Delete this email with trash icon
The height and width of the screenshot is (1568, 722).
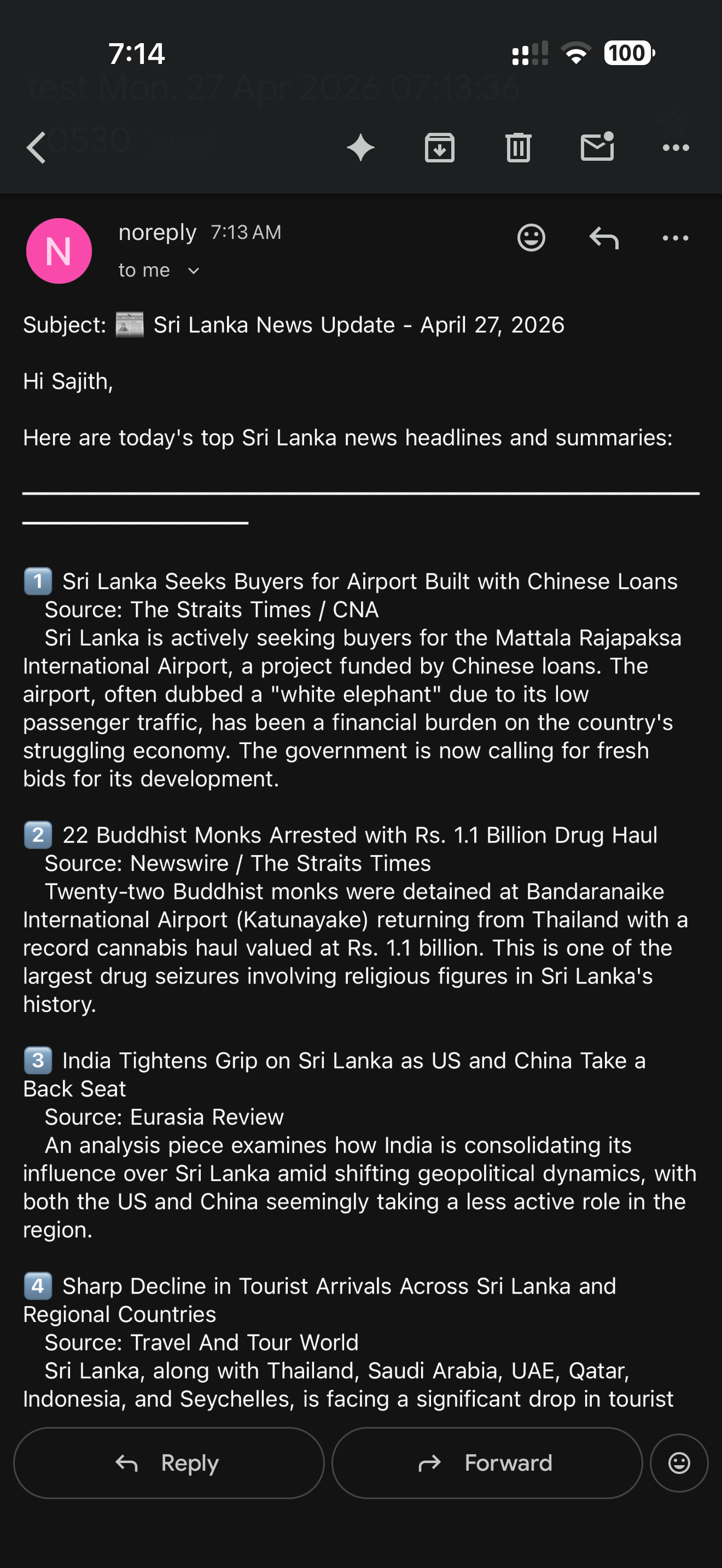click(518, 148)
